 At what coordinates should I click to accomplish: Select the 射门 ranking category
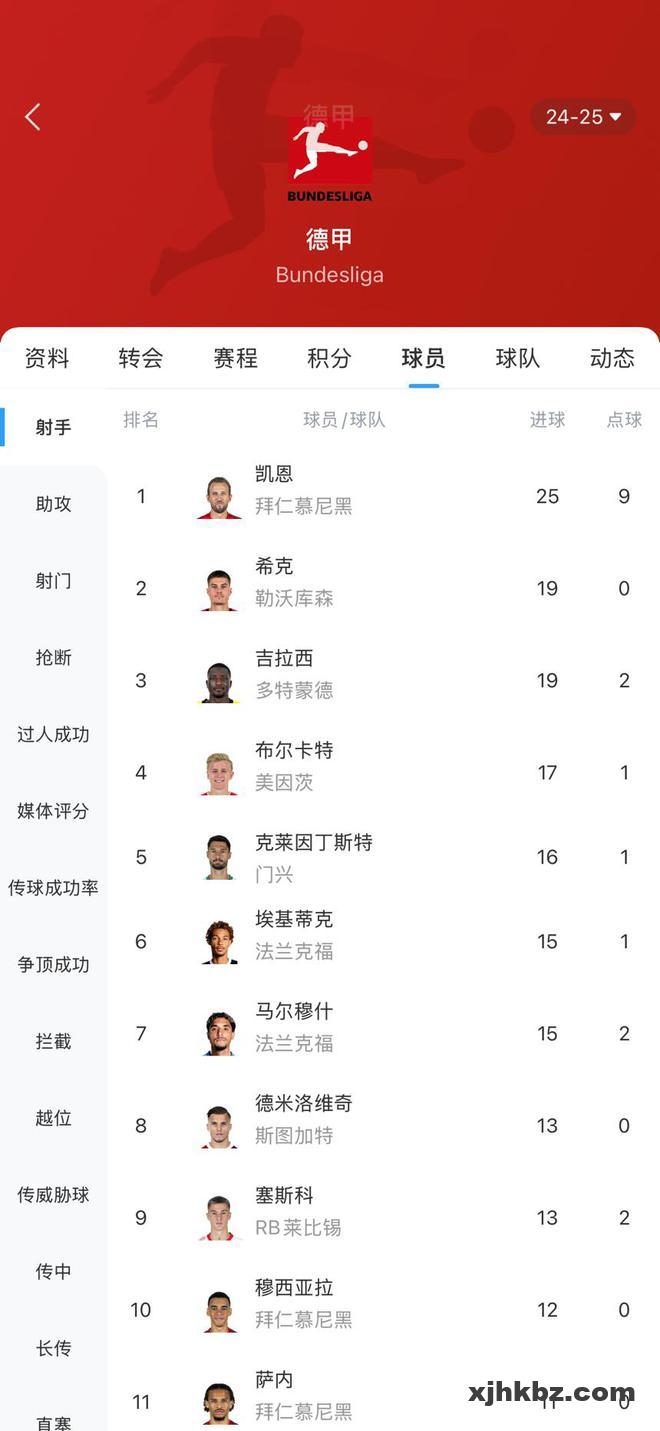click(x=53, y=581)
